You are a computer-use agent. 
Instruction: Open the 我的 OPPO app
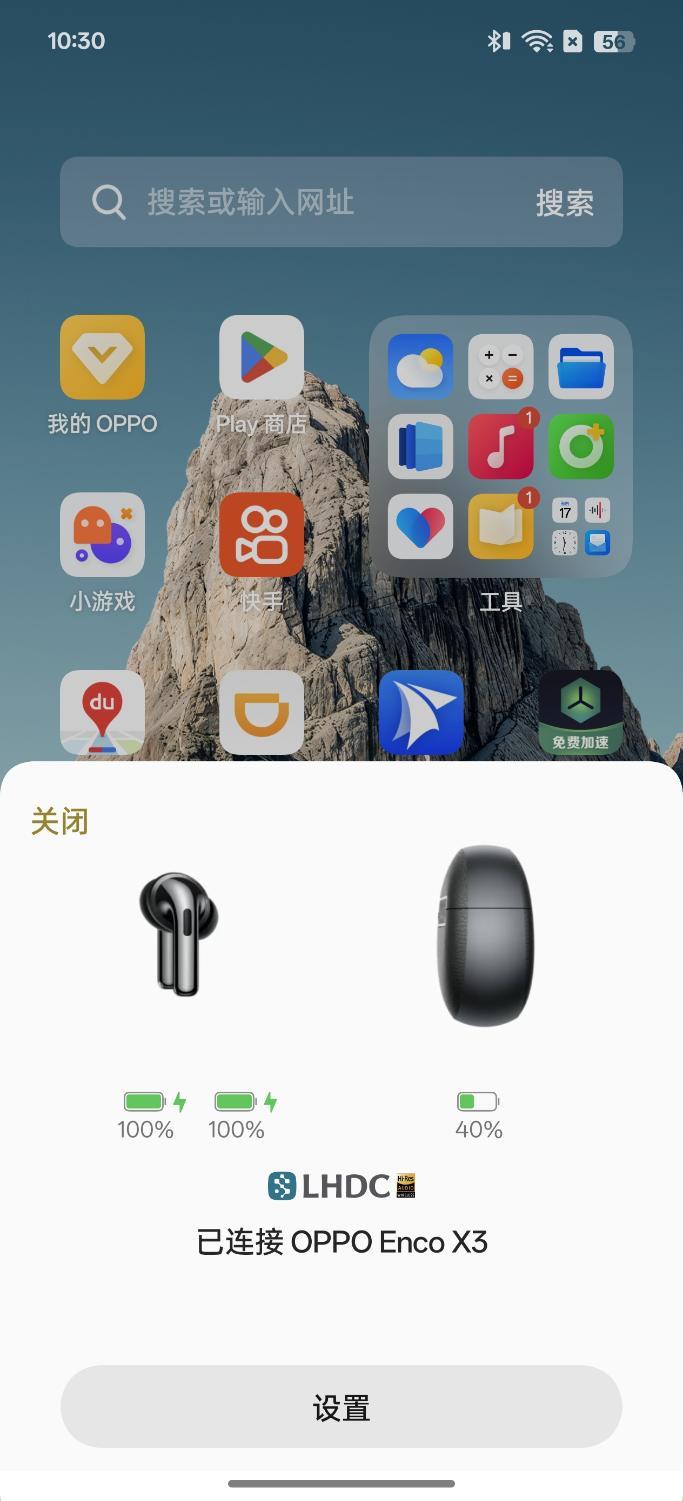[x=102, y=359]
